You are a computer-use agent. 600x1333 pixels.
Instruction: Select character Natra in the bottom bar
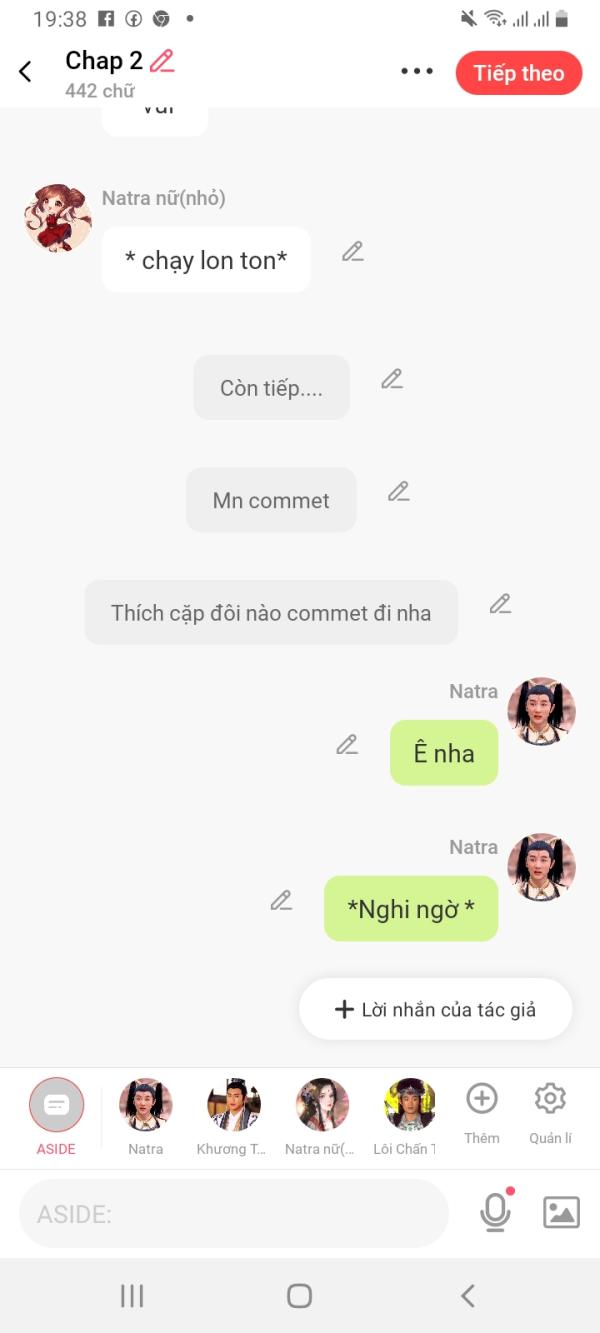click(146, 1117)
